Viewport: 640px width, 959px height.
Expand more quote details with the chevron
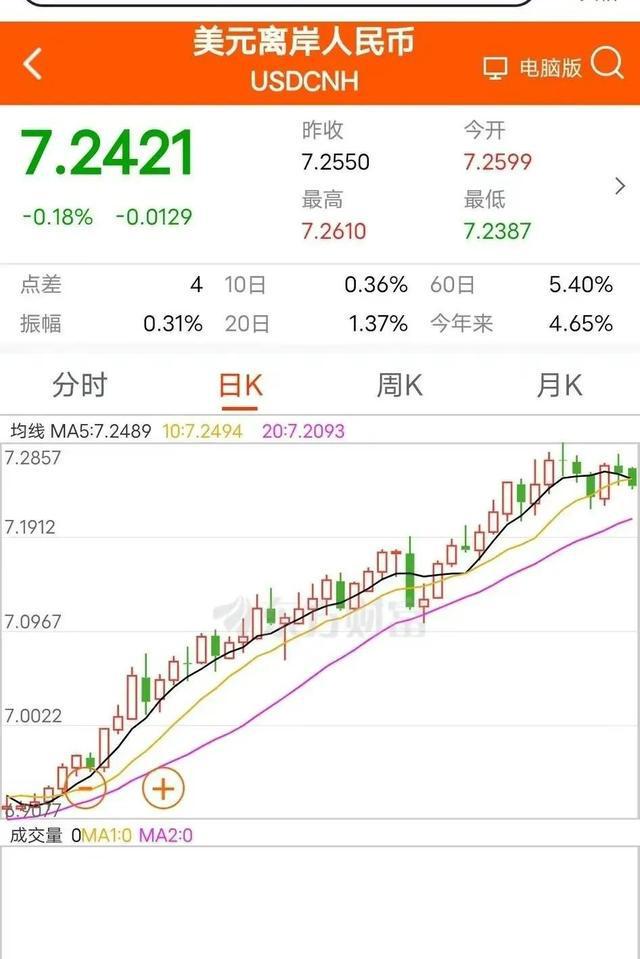[x=620, y=186]
